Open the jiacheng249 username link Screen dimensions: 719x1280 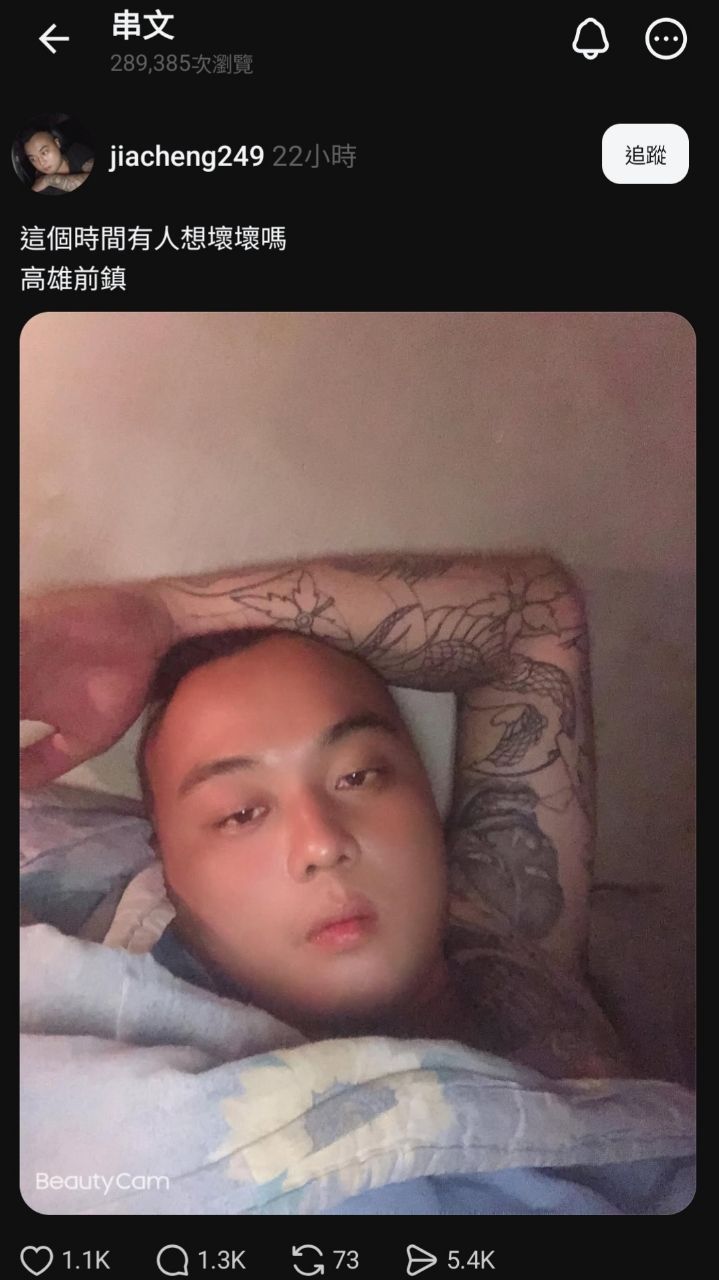pyautogui.click(x=186, y=156)
